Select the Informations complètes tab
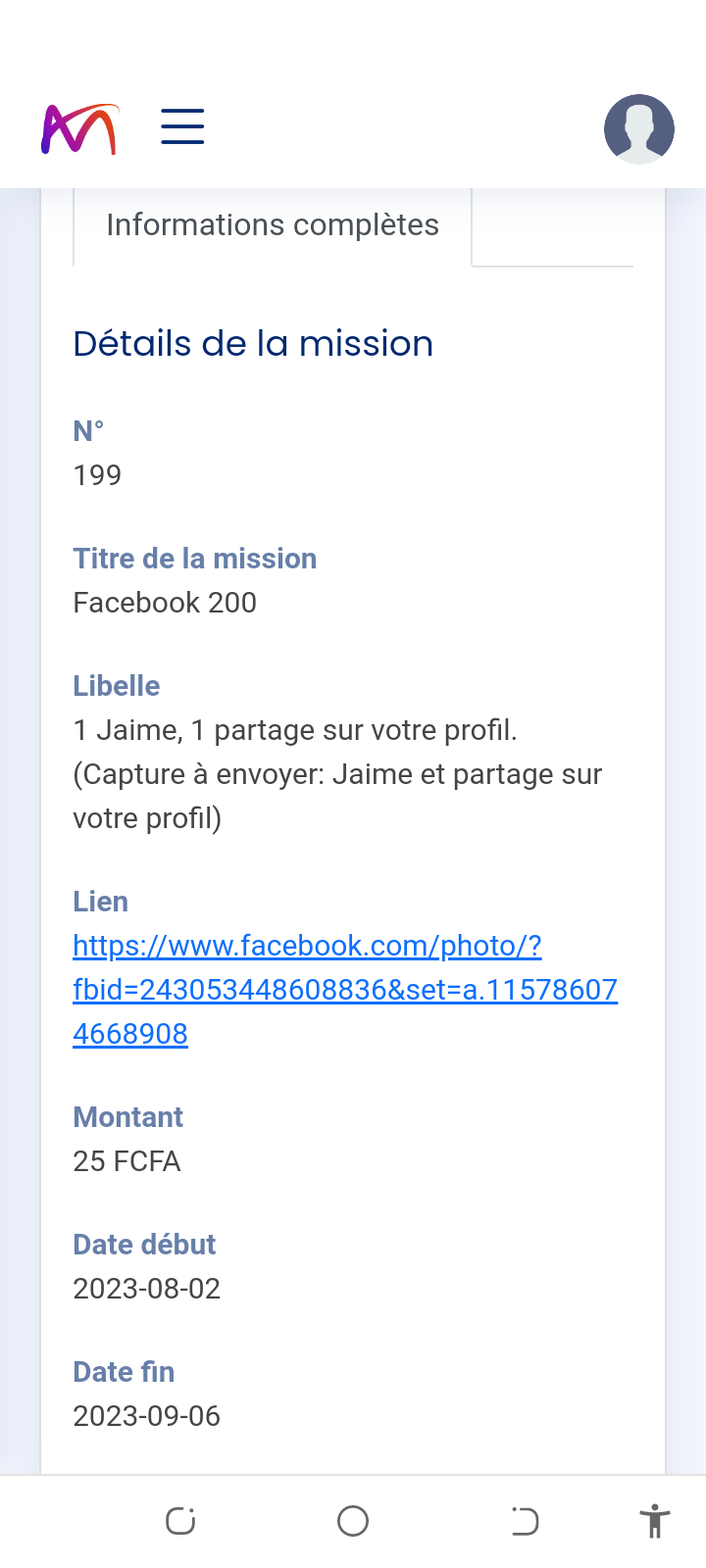Screen dimensions: 706x1568 click(x=273, y=225)
